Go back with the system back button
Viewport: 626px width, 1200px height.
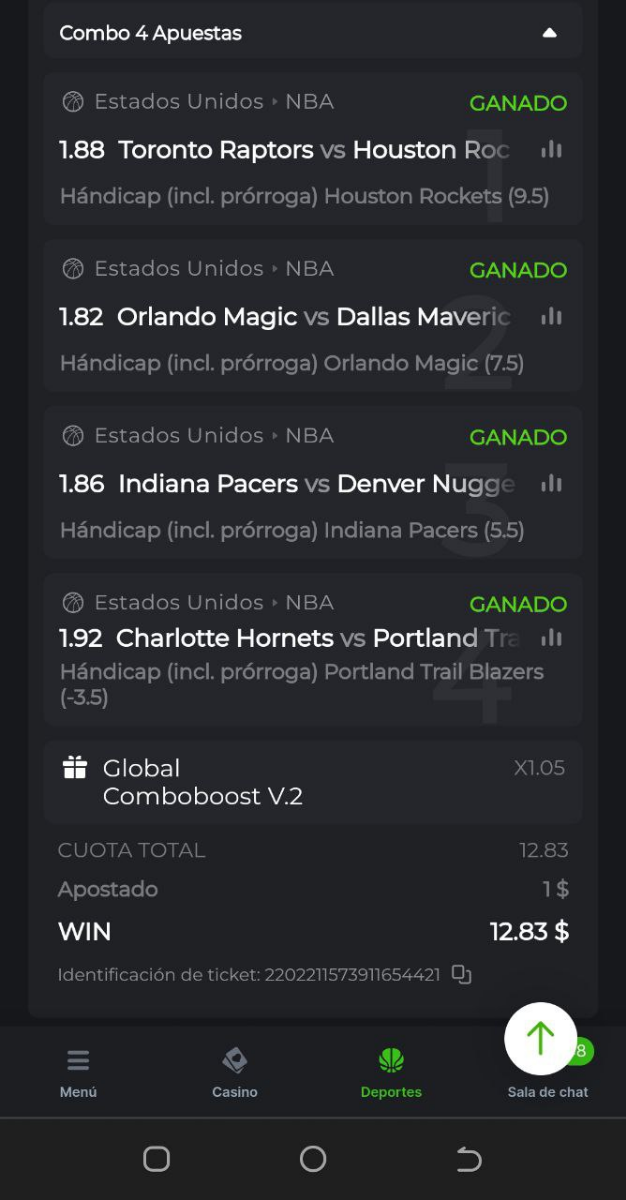pyautogui.click(x=469, y=1159)
